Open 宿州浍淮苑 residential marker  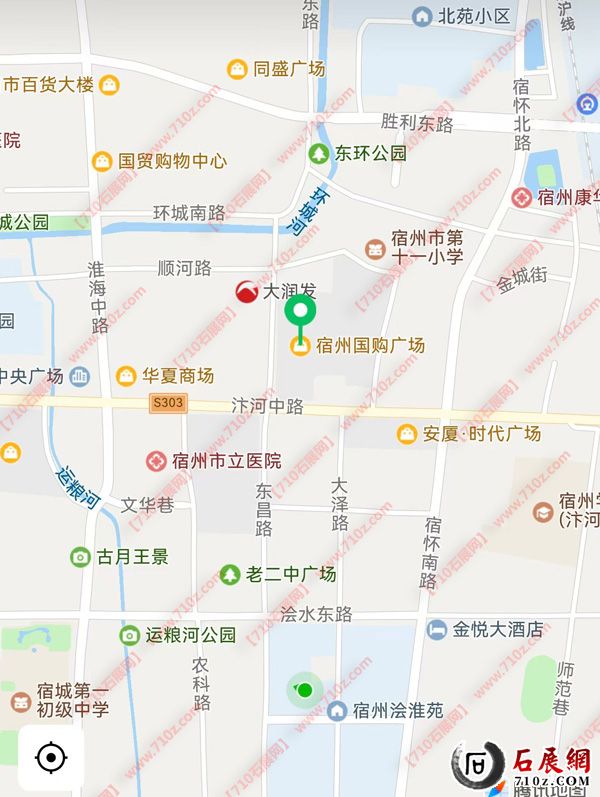pyautogui.click(x=337, y=711)
